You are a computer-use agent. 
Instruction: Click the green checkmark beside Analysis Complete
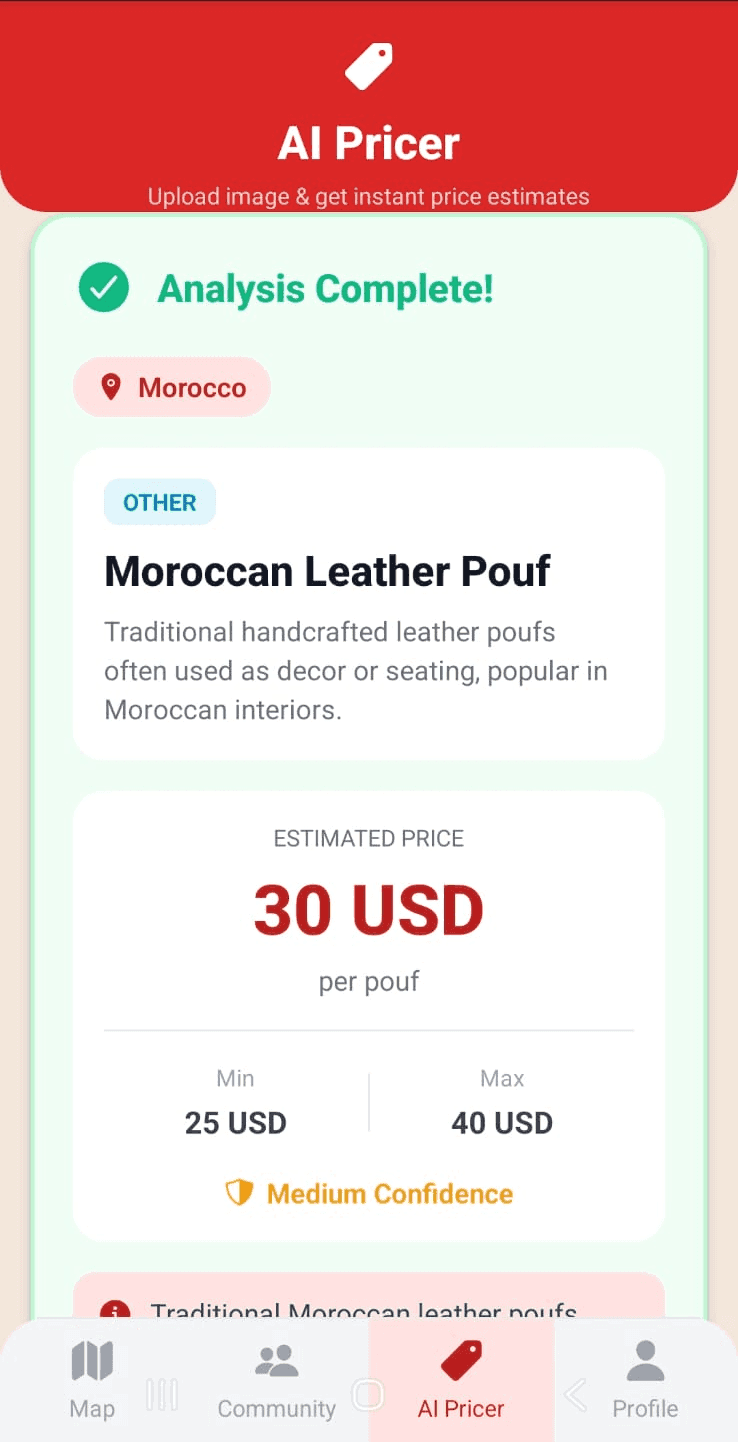[104, 288]
